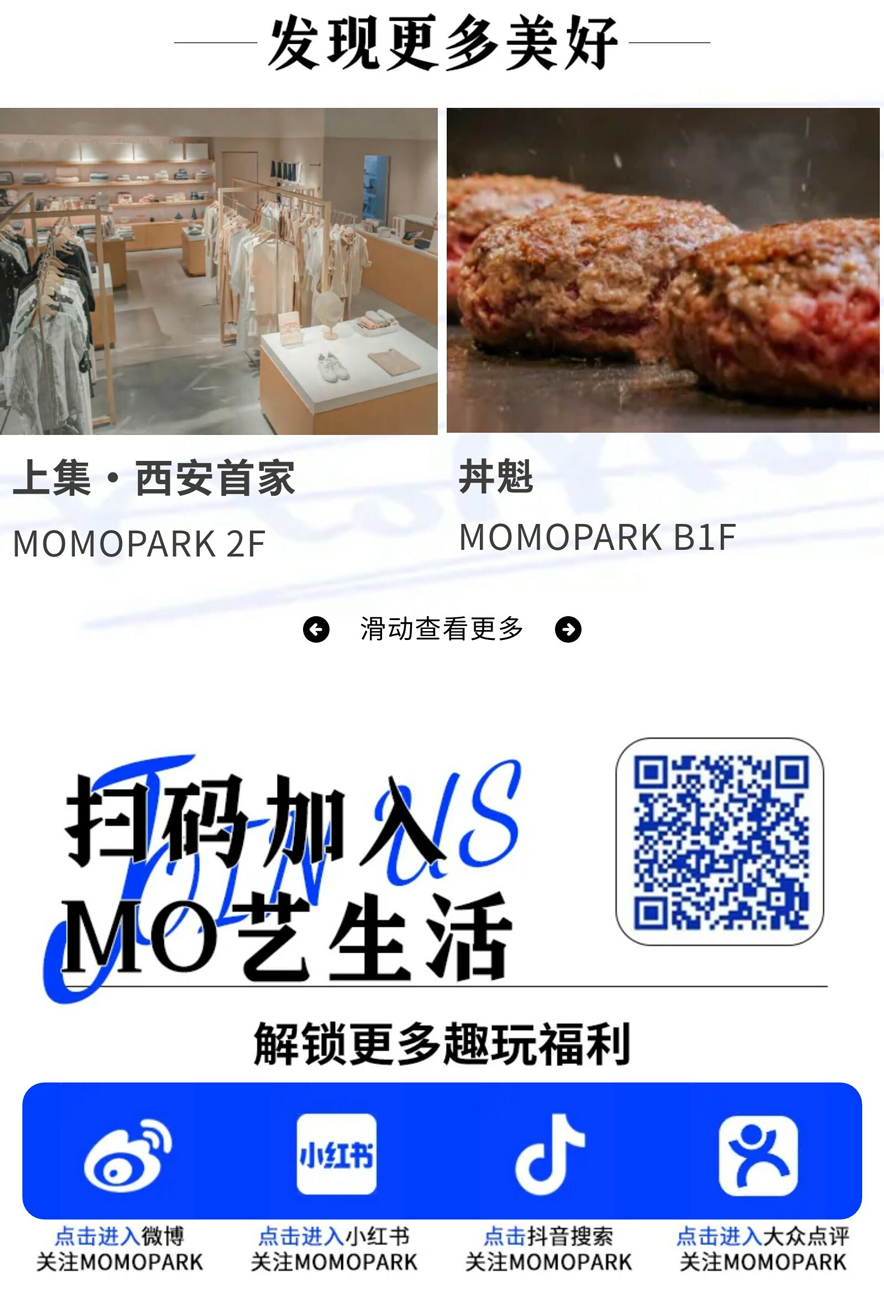The image size is (884, 1307).
Task: Open the 丼魁 restaurant card
Action: (x=663, y=271)
